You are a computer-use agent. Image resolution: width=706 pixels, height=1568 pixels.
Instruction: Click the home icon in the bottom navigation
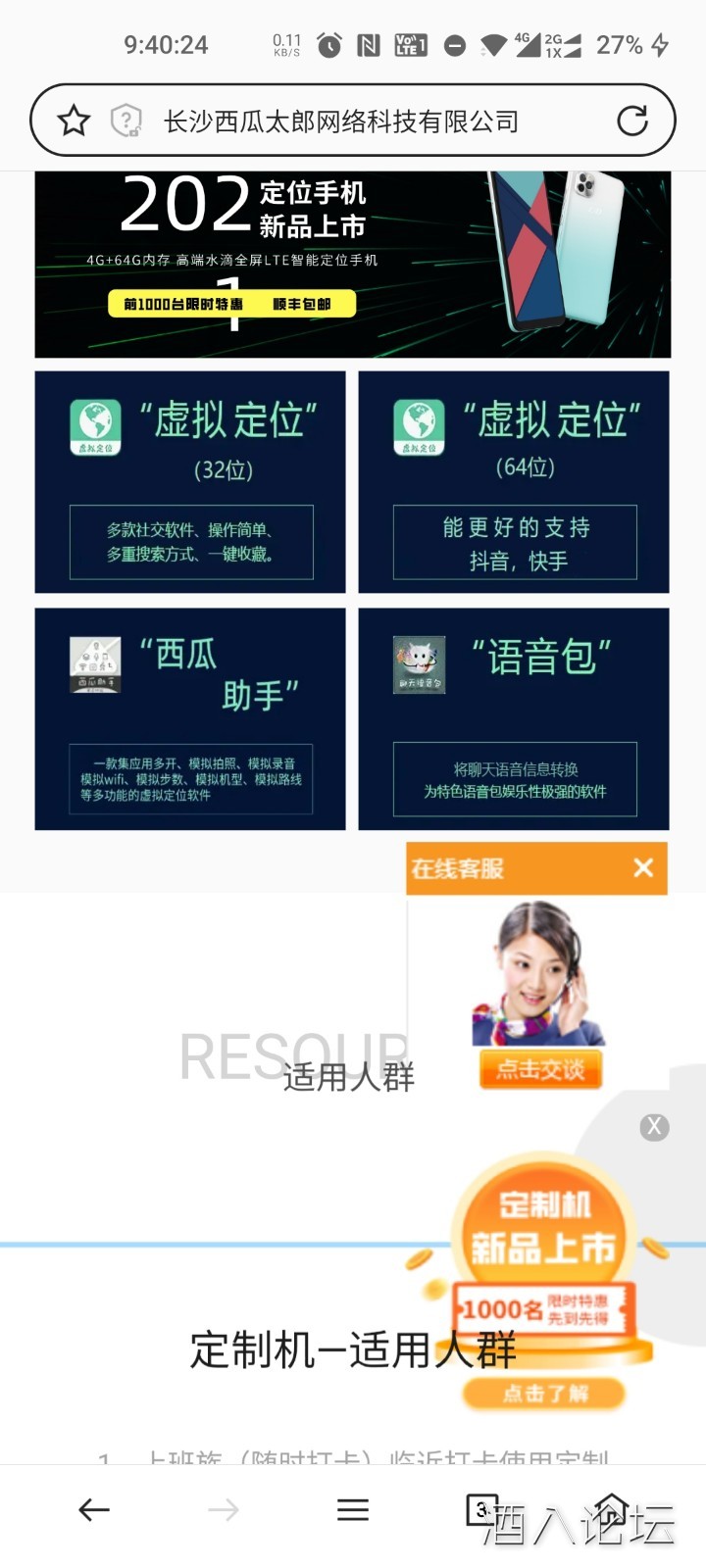click(x=618, y=1509)
